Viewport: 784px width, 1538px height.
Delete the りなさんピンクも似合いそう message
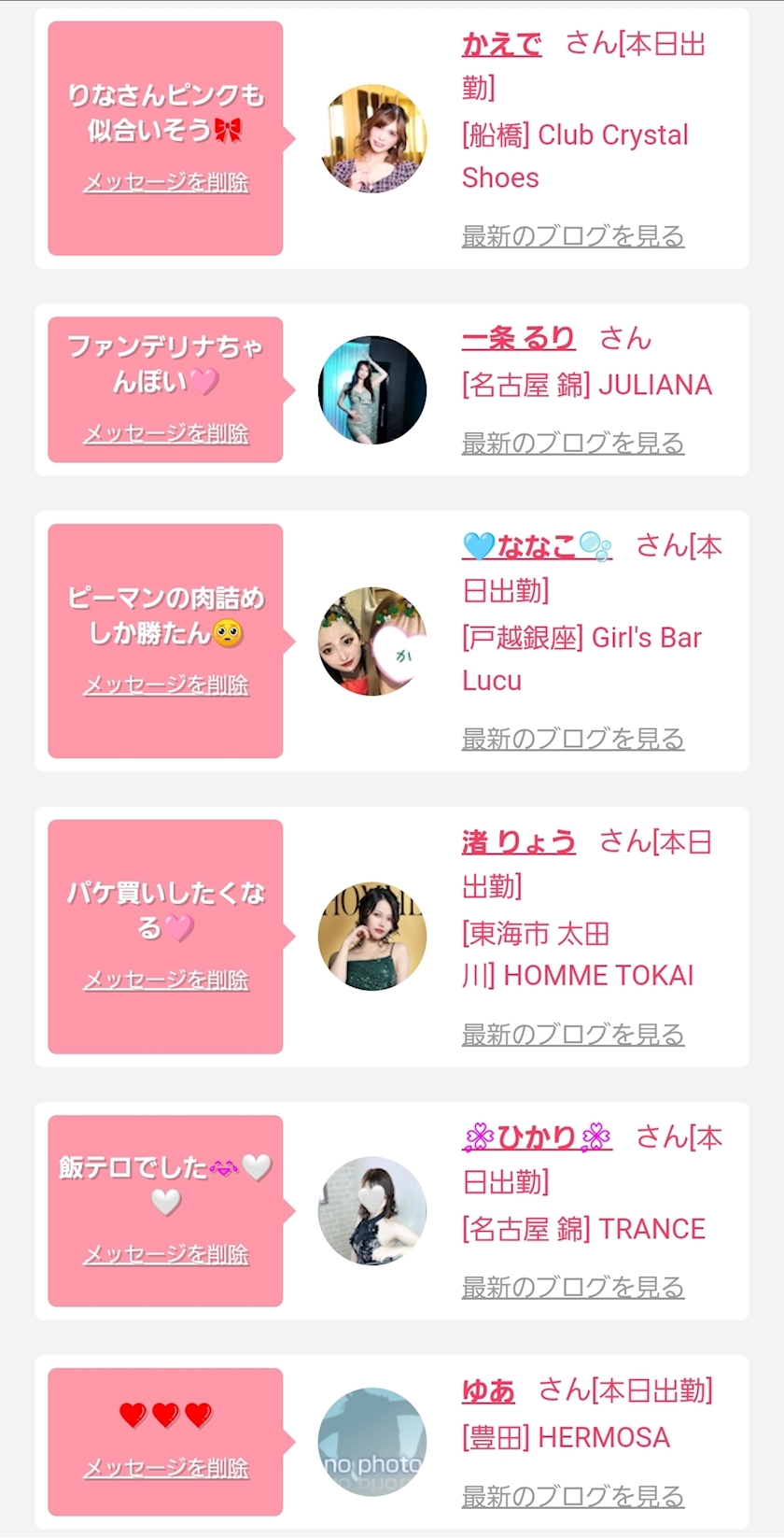[166, 182]
